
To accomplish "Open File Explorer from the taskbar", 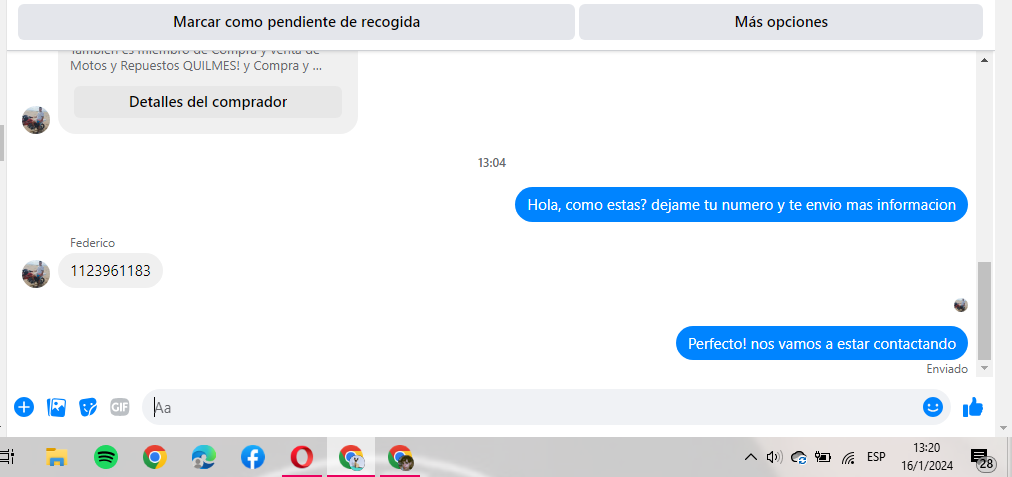I will click(57, 458).
